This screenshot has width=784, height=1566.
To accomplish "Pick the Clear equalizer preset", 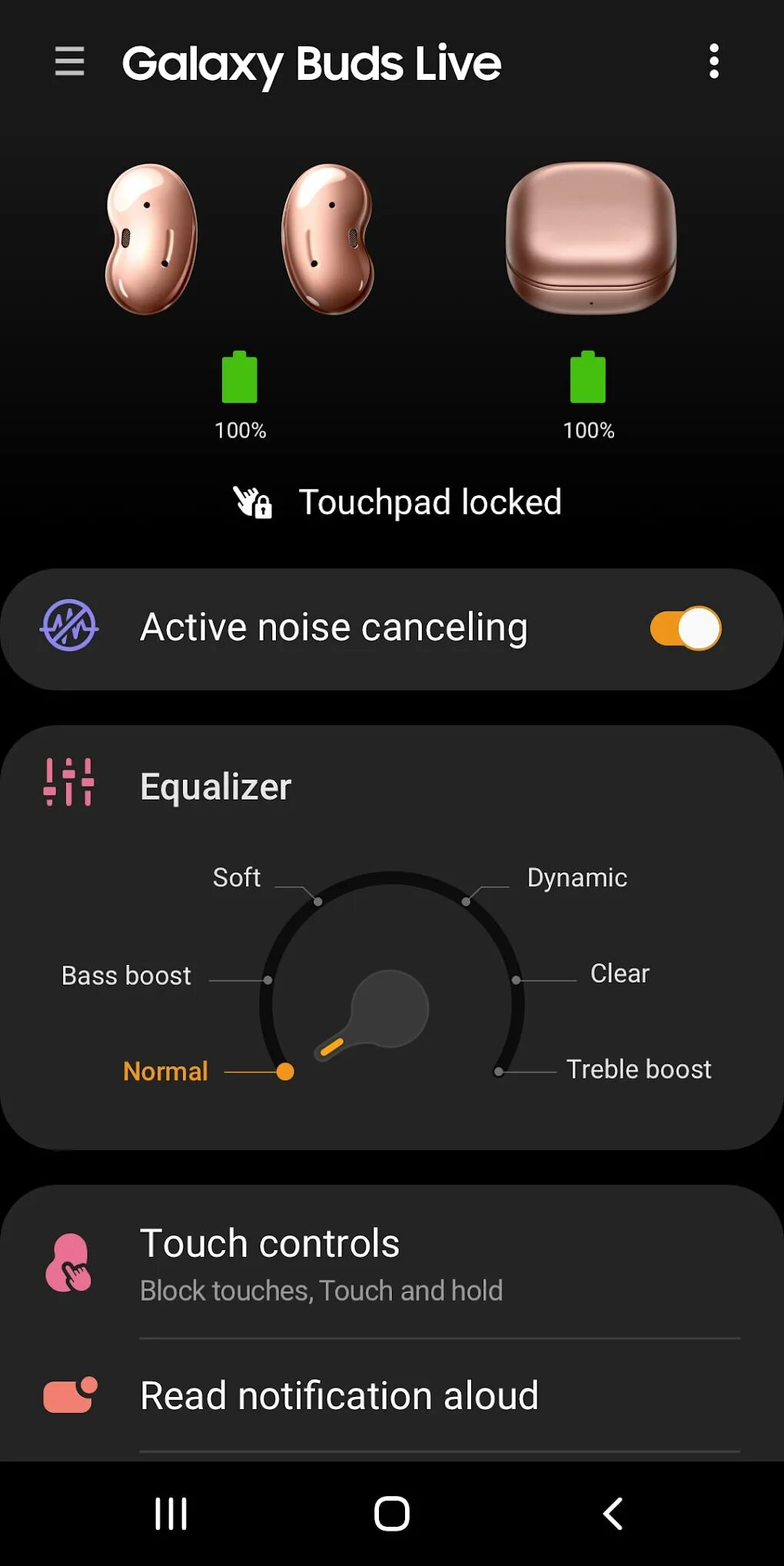I will point(620,973).
